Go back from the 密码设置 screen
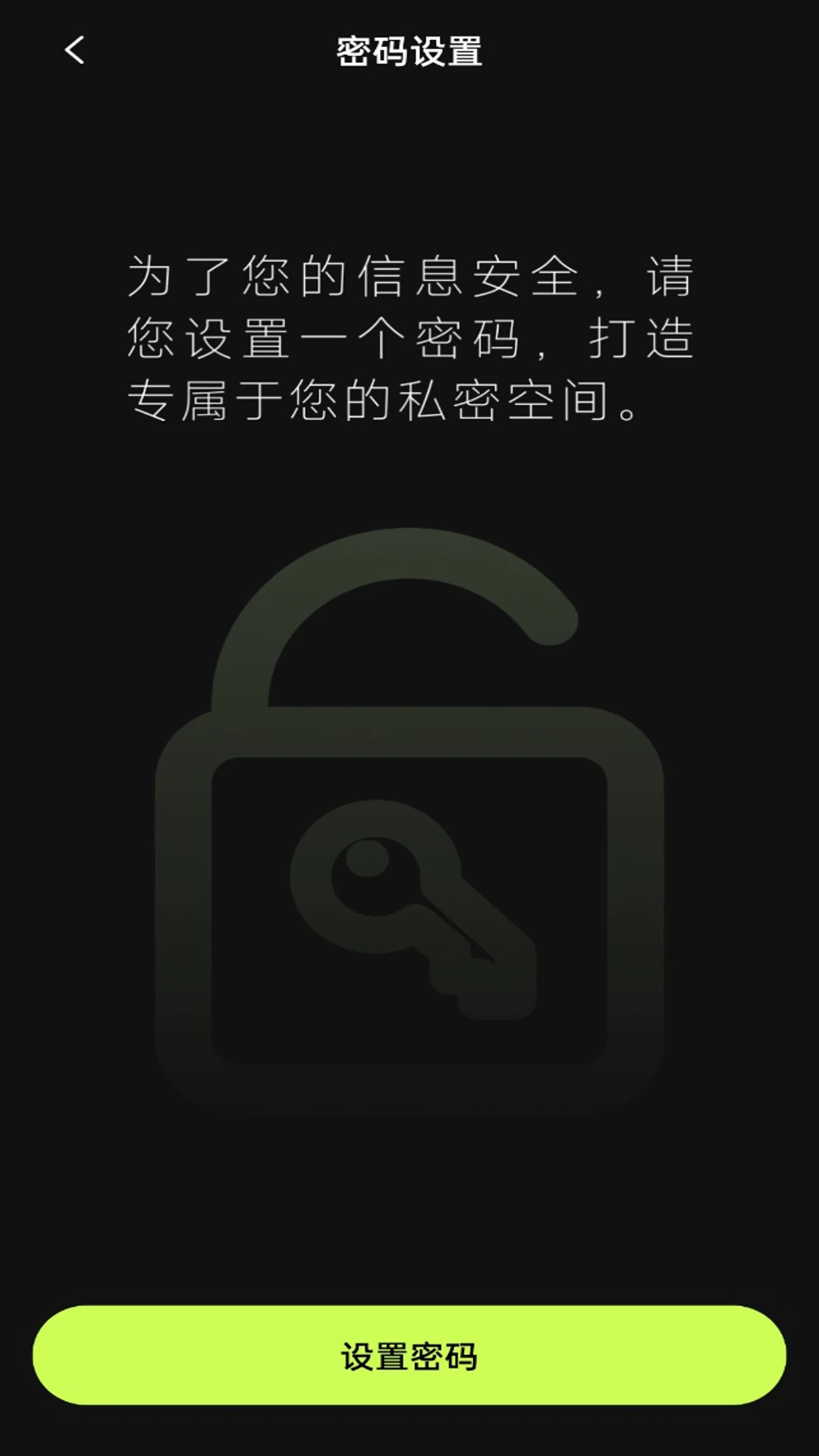The height and width of the screenshot is (1456, 819). (x=74, y=51)
